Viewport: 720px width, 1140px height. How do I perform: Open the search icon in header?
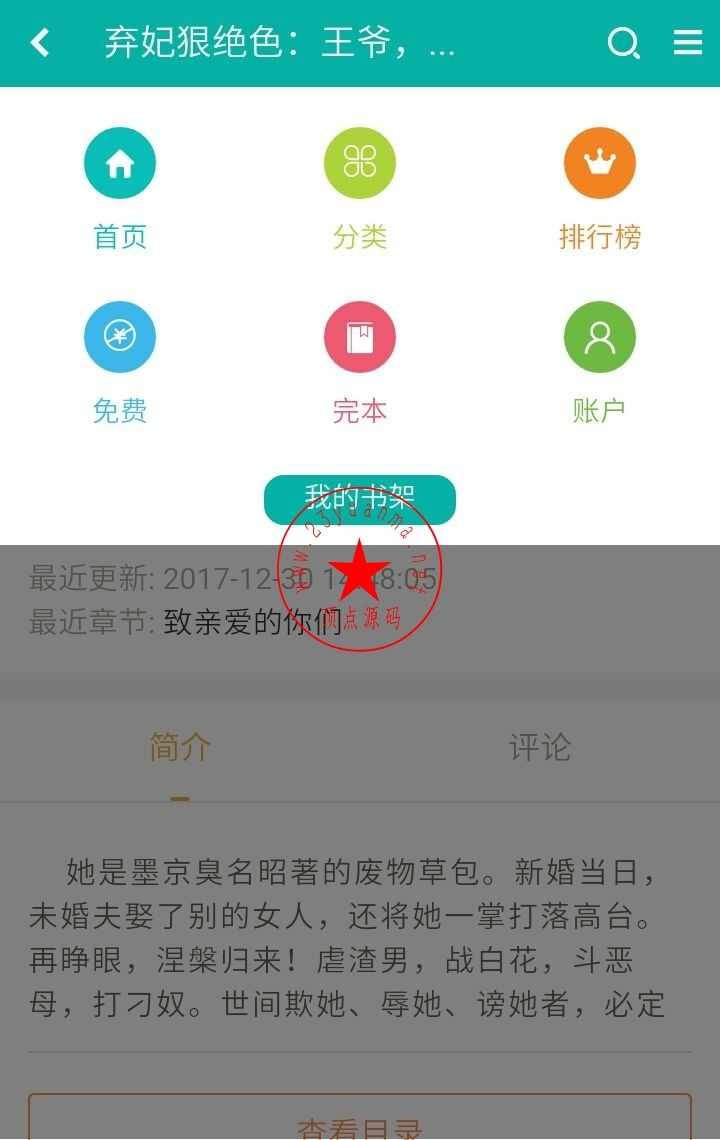tap(623, 43)
